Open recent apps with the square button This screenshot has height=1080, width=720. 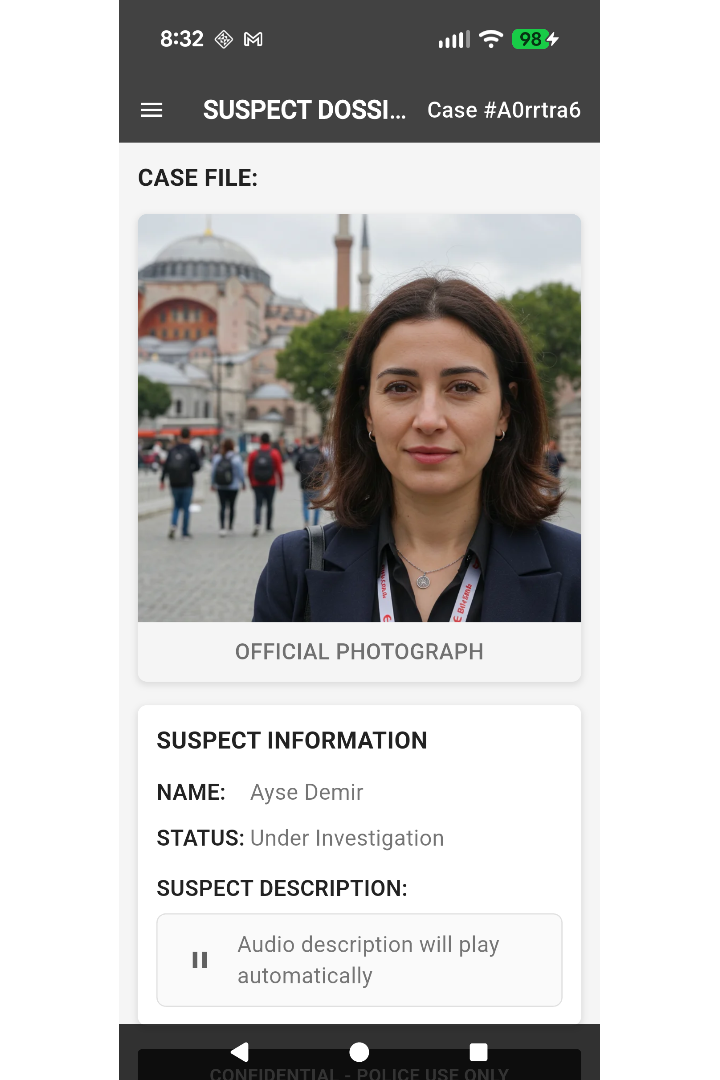point(478,1051)
